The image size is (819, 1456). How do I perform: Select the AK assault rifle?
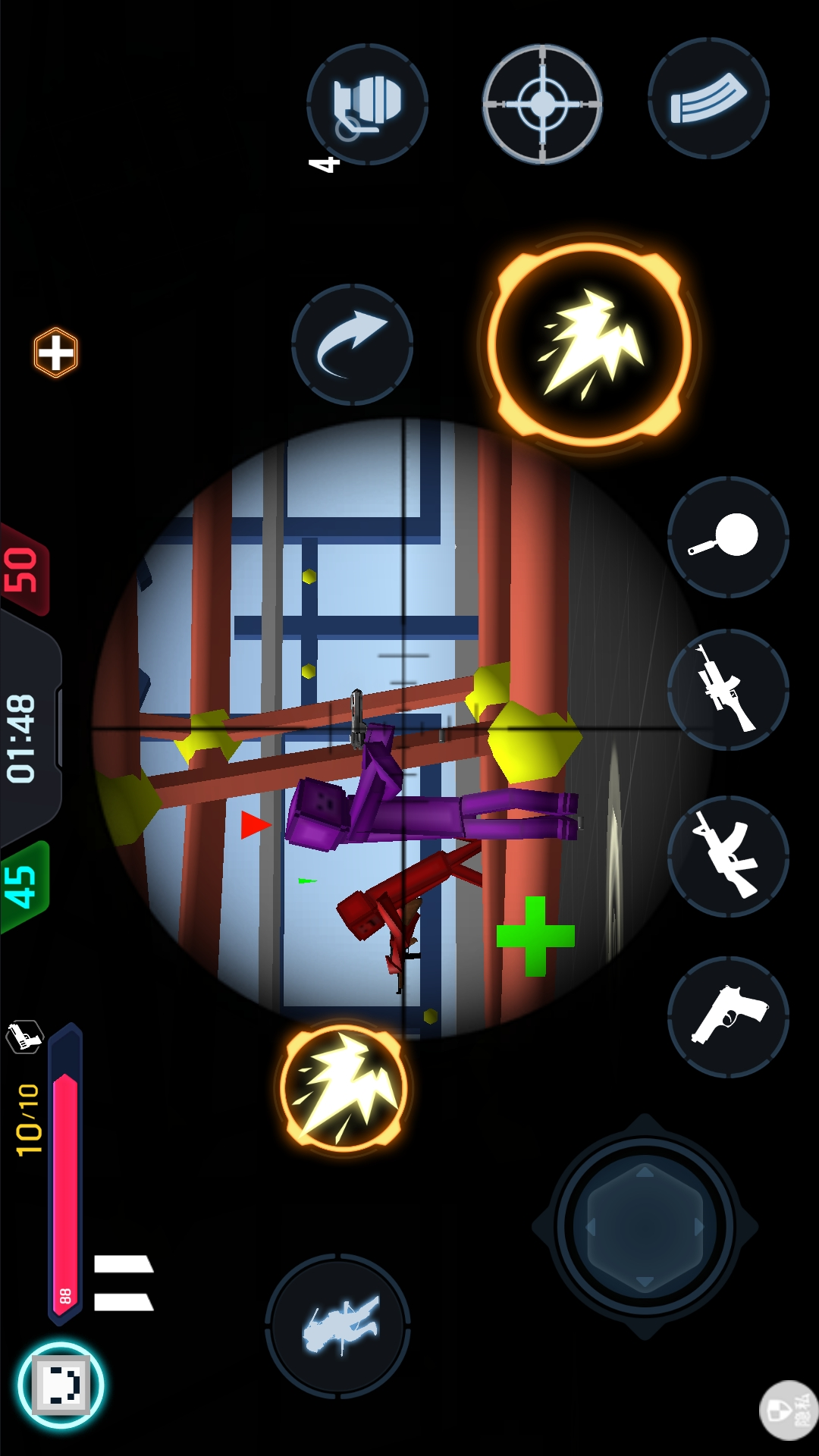(728, 856)
